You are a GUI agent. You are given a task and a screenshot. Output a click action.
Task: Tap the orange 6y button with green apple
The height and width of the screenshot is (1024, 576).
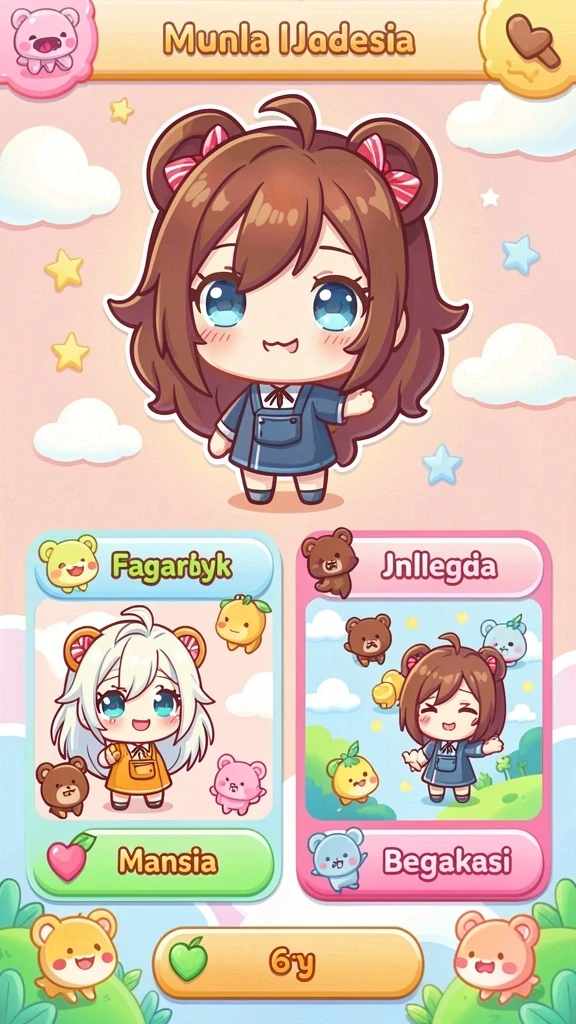(288, 962)
